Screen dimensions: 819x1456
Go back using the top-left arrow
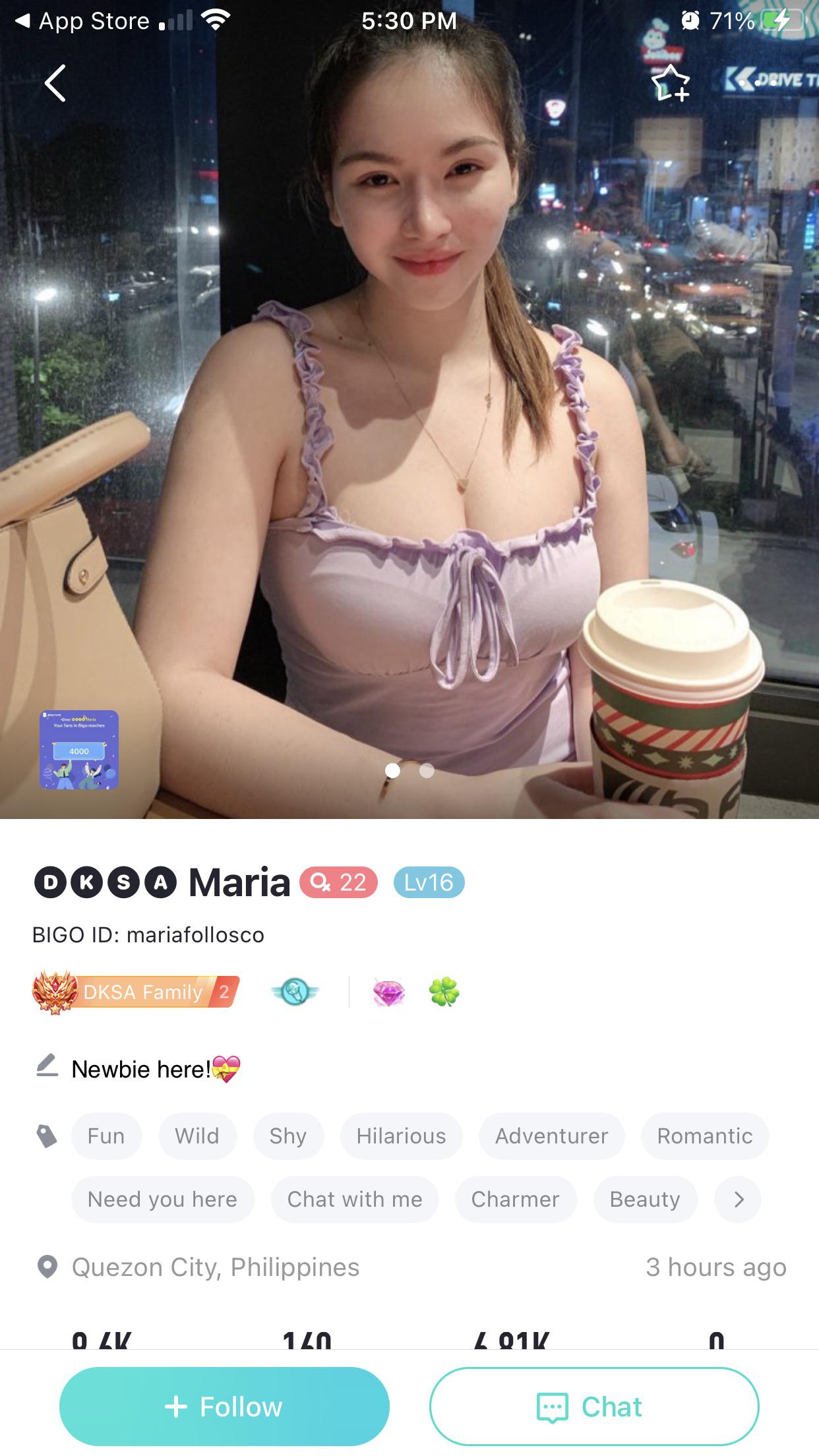55,83
